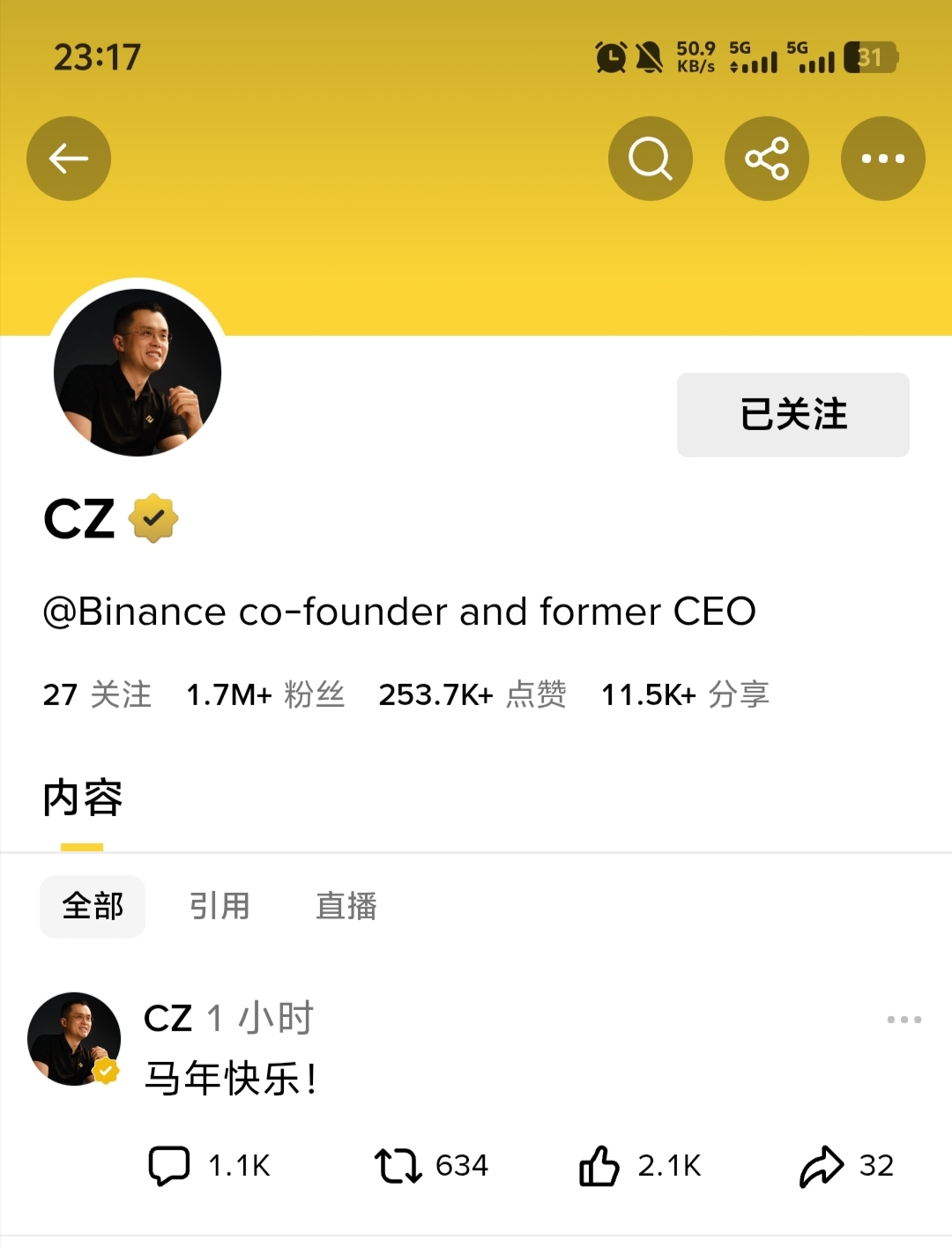Viewport: 952px width, 1248px height.
Task: Share this profile
Action: [x=767, y=159]
